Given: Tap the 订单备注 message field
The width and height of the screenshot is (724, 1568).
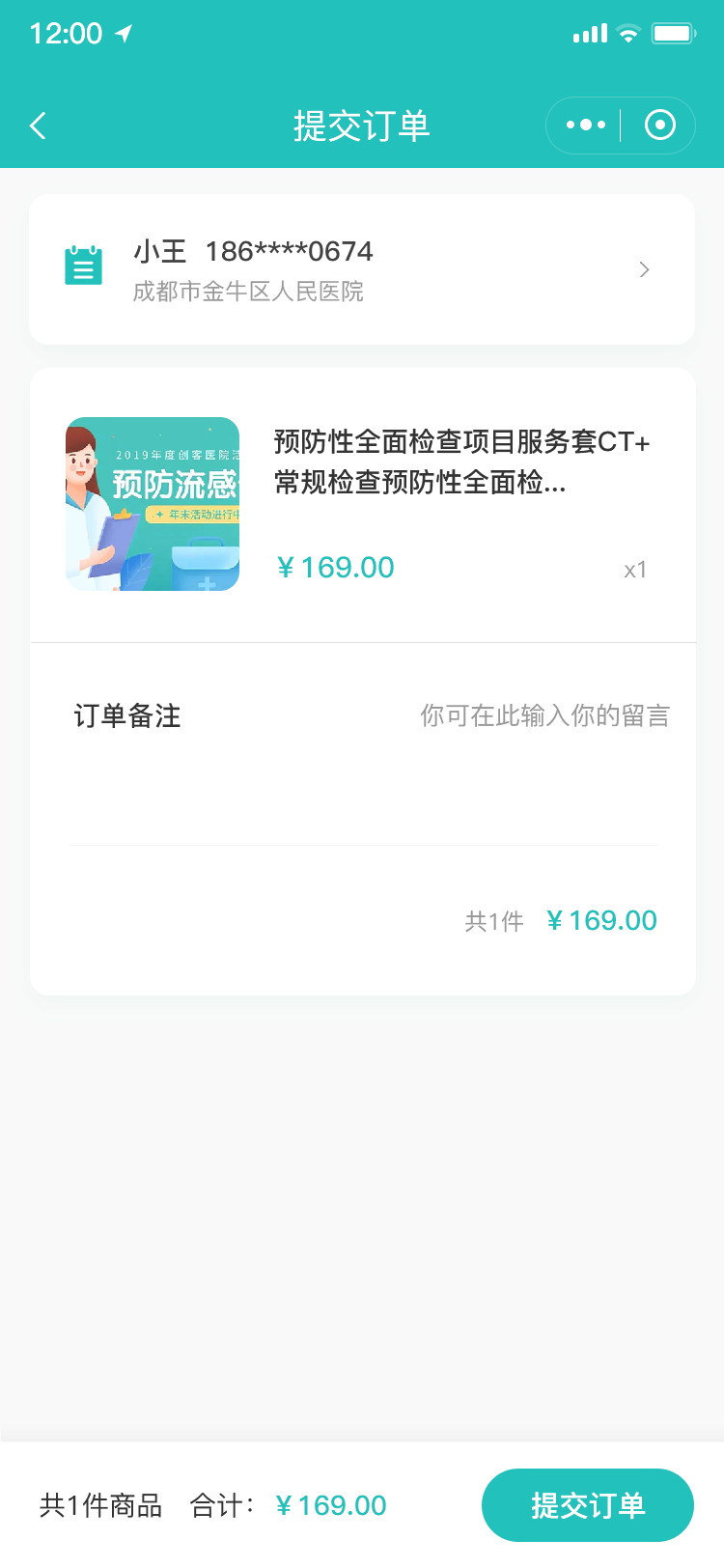Looking at the screenshot, I should (544, 716).
